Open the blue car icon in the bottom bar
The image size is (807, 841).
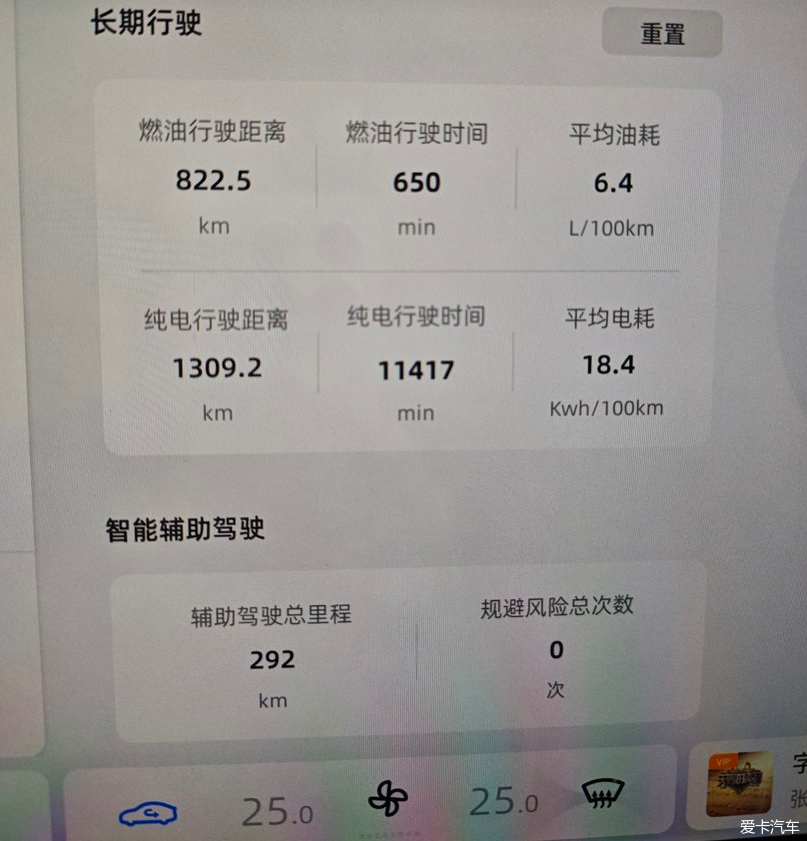pyautogui.click(x=148, y=813)
